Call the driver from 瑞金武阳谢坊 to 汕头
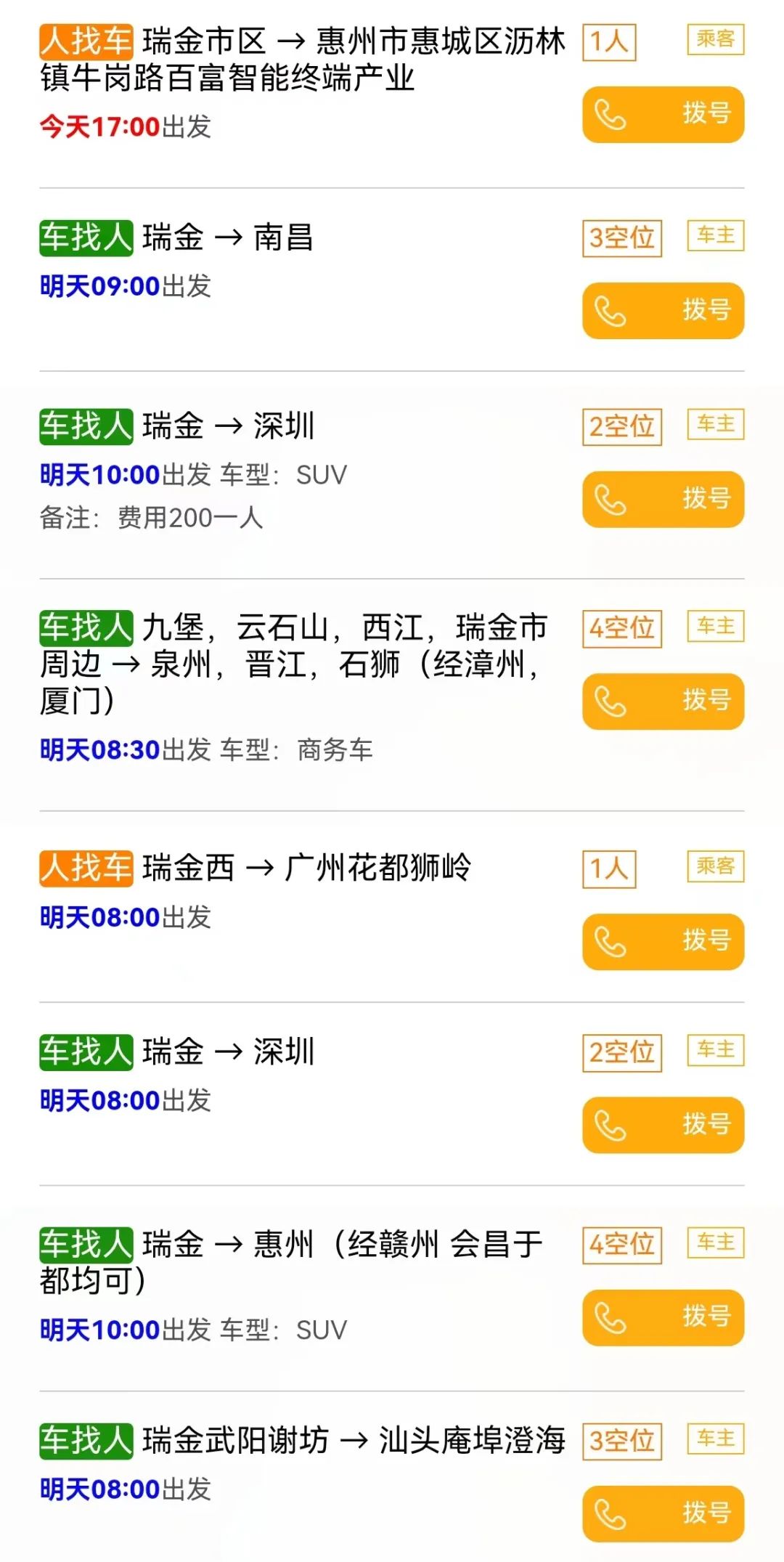The height and width of the screenshot is (1562, 784). click(x=663, y=1514)
